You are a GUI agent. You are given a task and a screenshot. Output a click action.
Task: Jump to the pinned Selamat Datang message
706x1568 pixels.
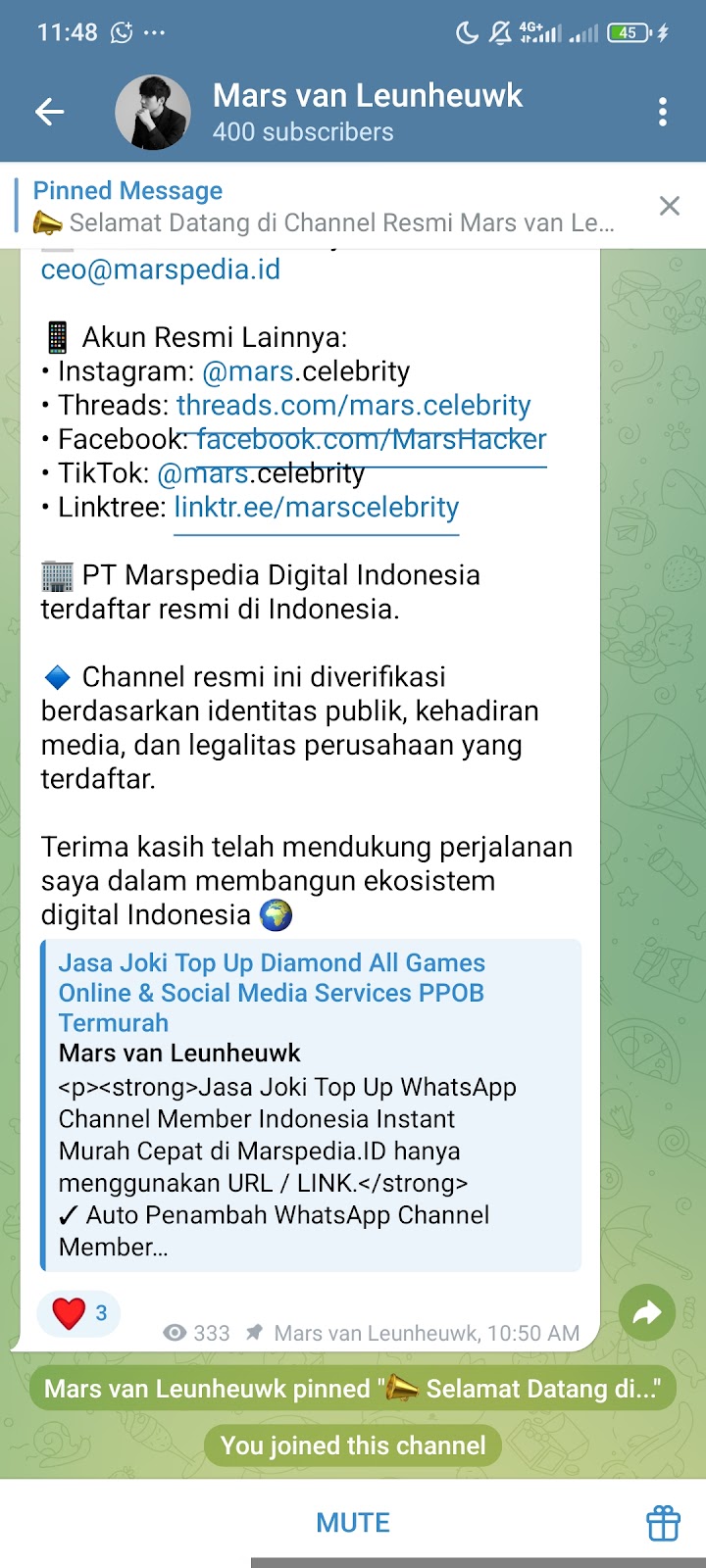324,207
